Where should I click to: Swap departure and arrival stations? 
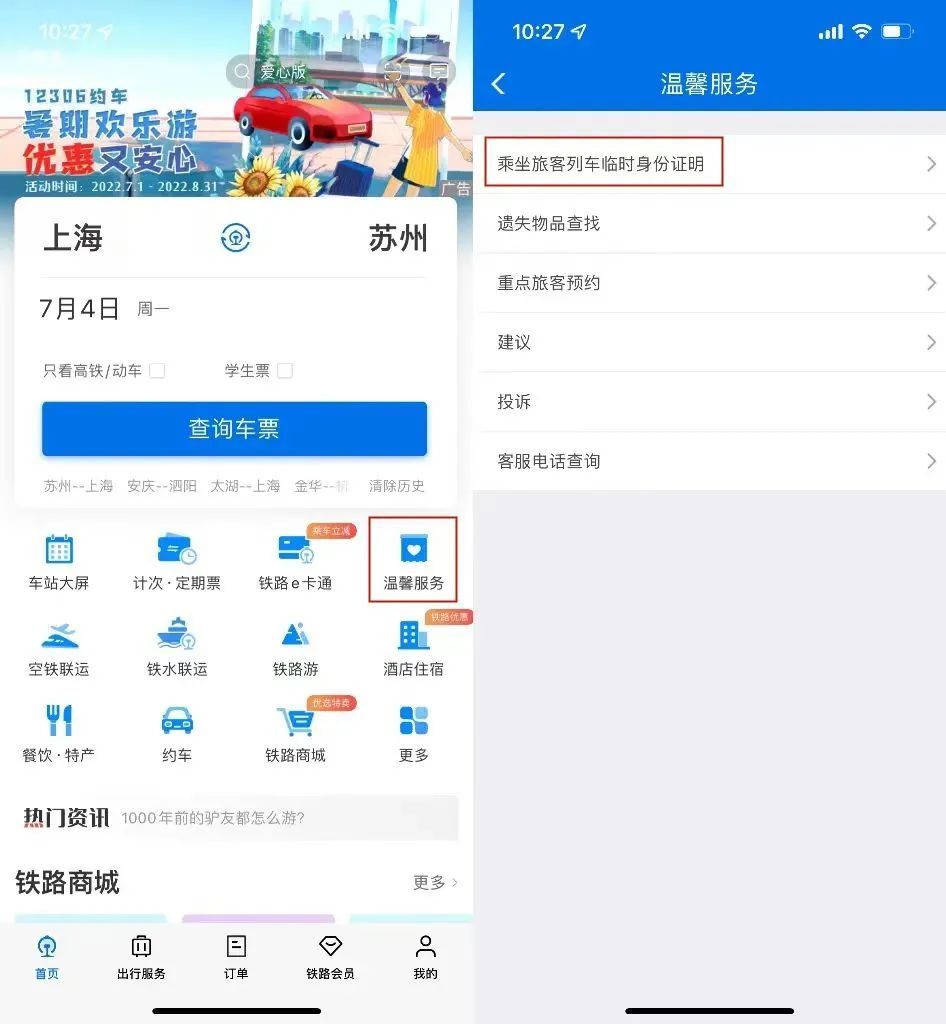click(x=235, y=238)
